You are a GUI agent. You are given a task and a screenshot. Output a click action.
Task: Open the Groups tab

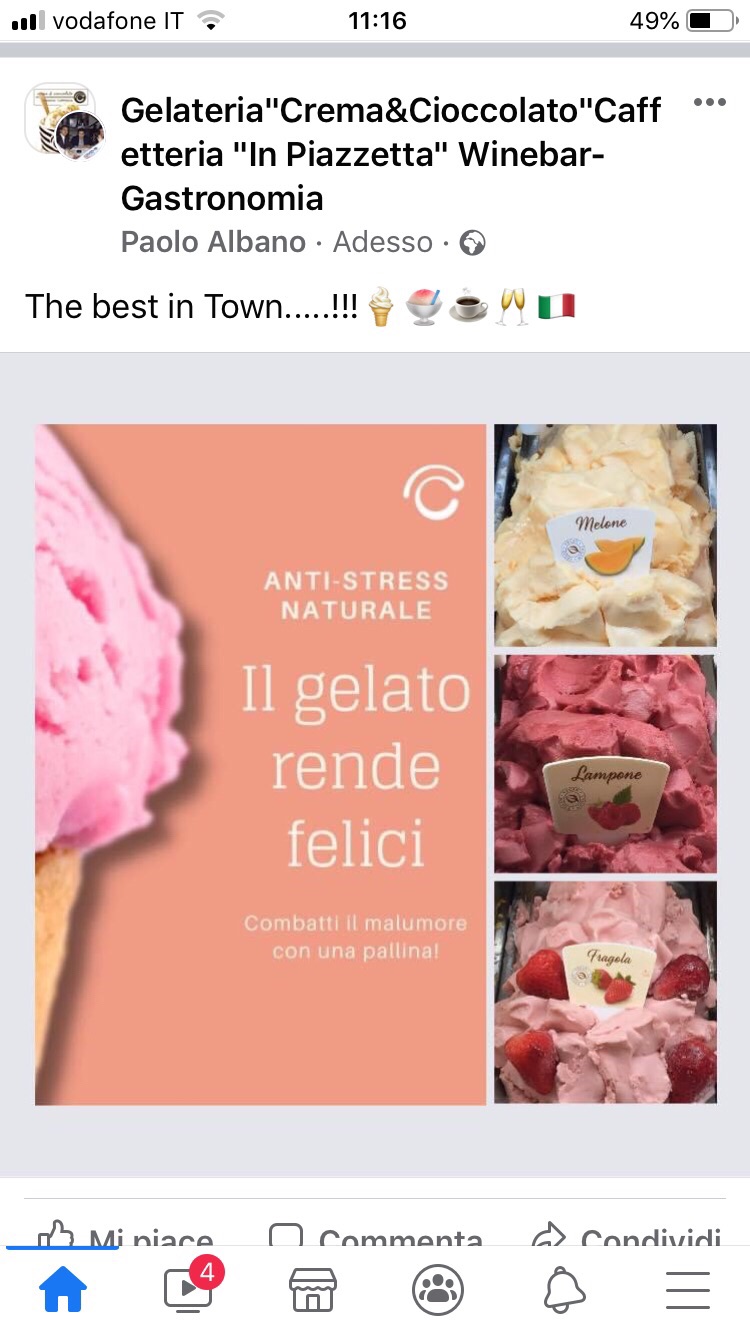click(437, 1290)
